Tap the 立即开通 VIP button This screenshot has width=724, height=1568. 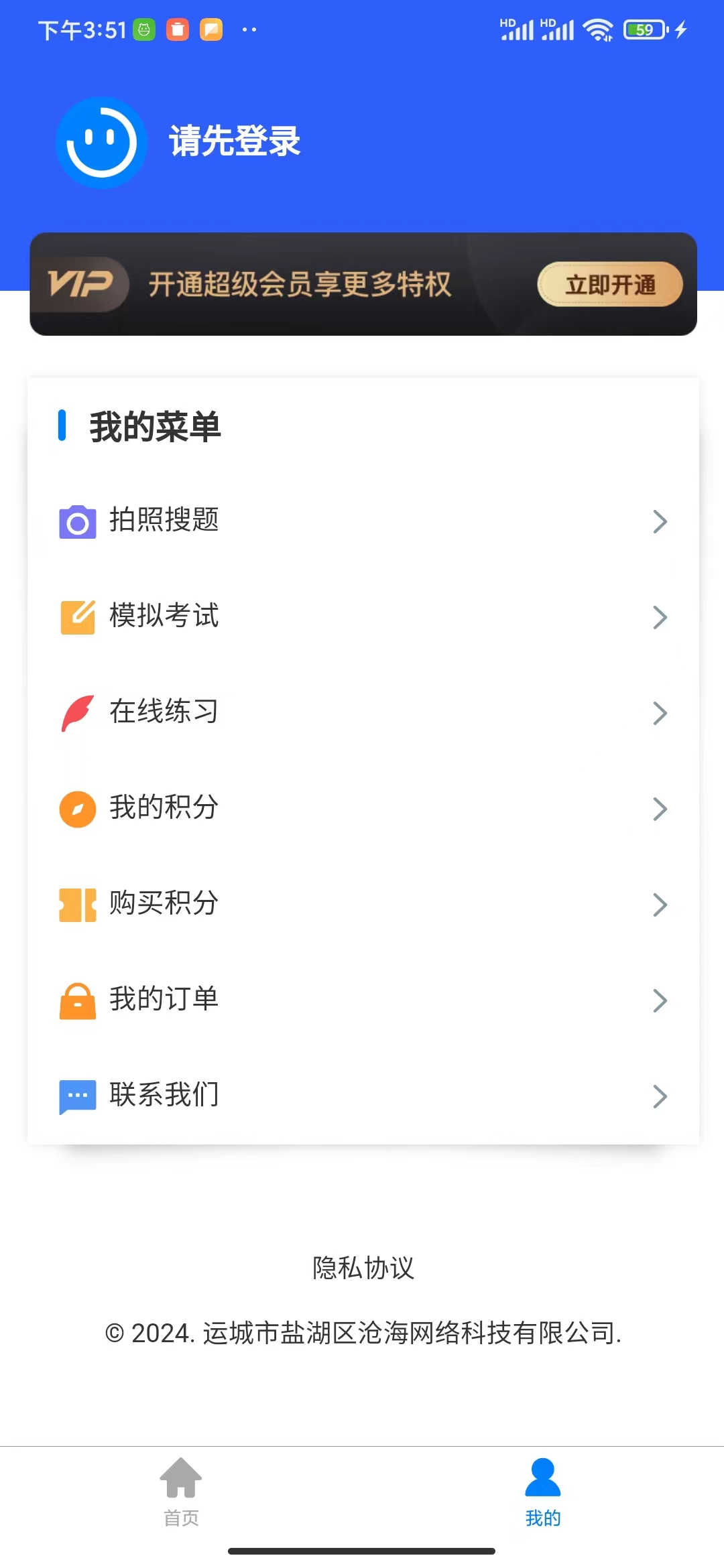pyautogui.click(x=610, y=285)
